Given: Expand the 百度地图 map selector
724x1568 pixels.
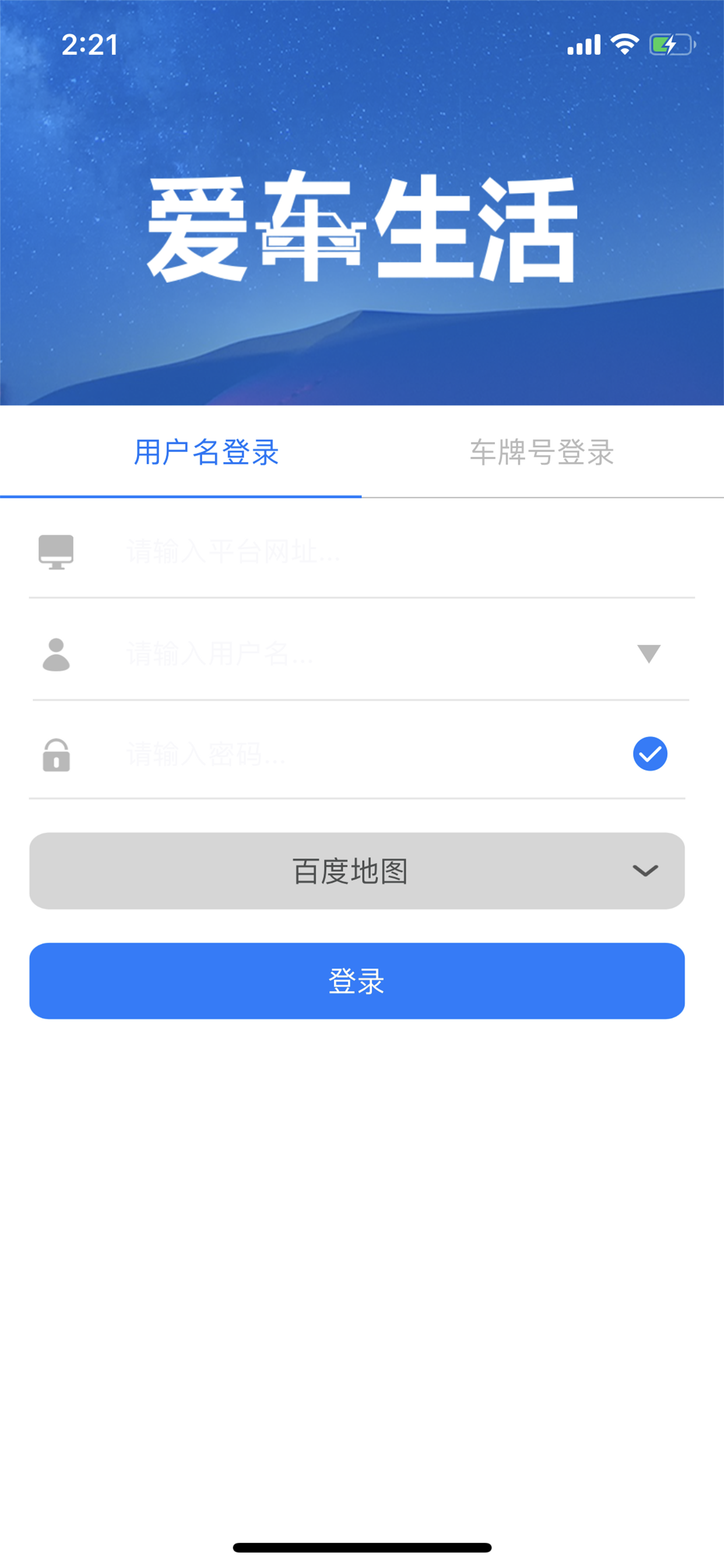Looking at the screenshot, I should pyautogui.click(x=358, y=870).
